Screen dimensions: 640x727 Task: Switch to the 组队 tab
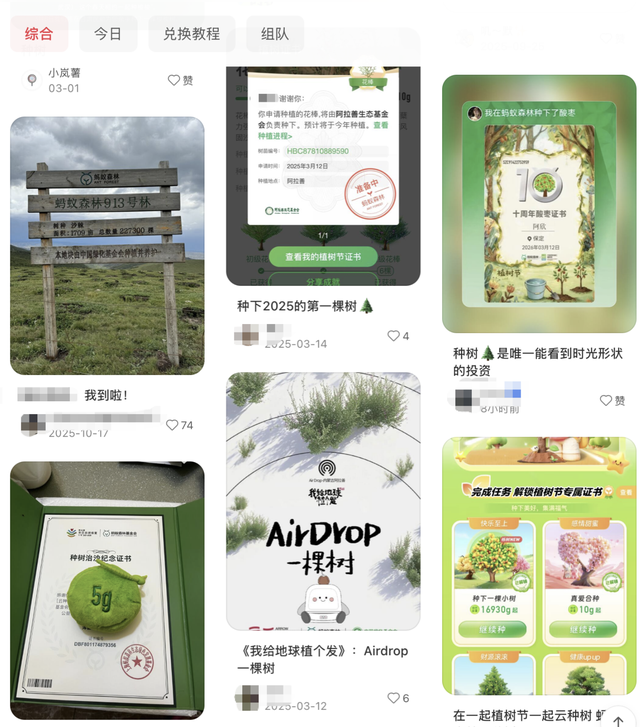point(275,33)
